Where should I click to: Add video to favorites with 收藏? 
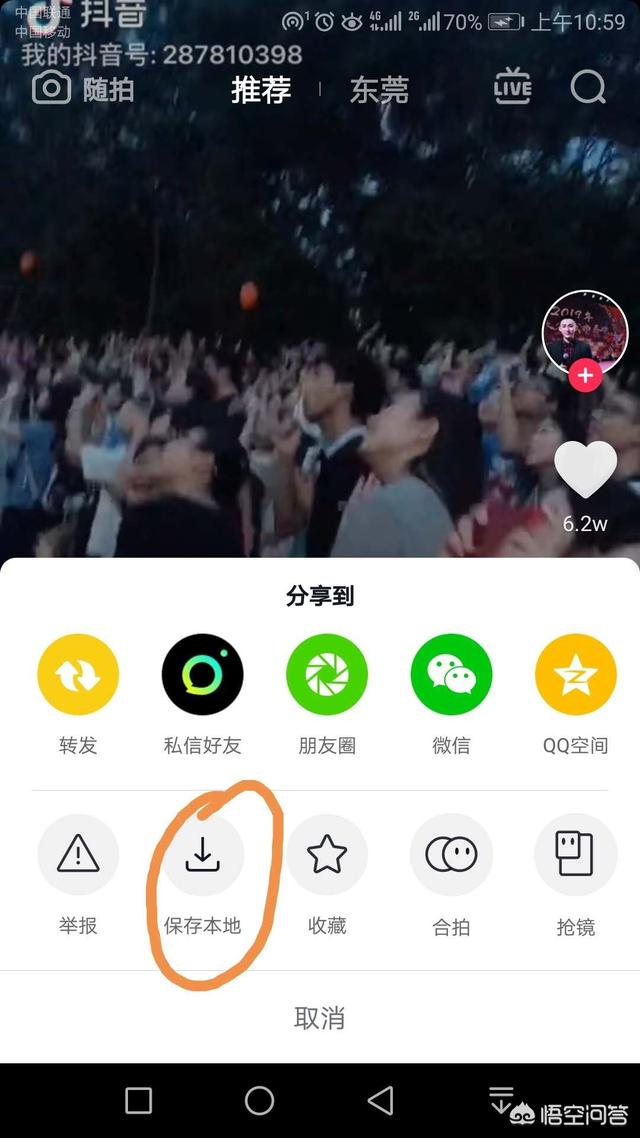coord(327,855)
